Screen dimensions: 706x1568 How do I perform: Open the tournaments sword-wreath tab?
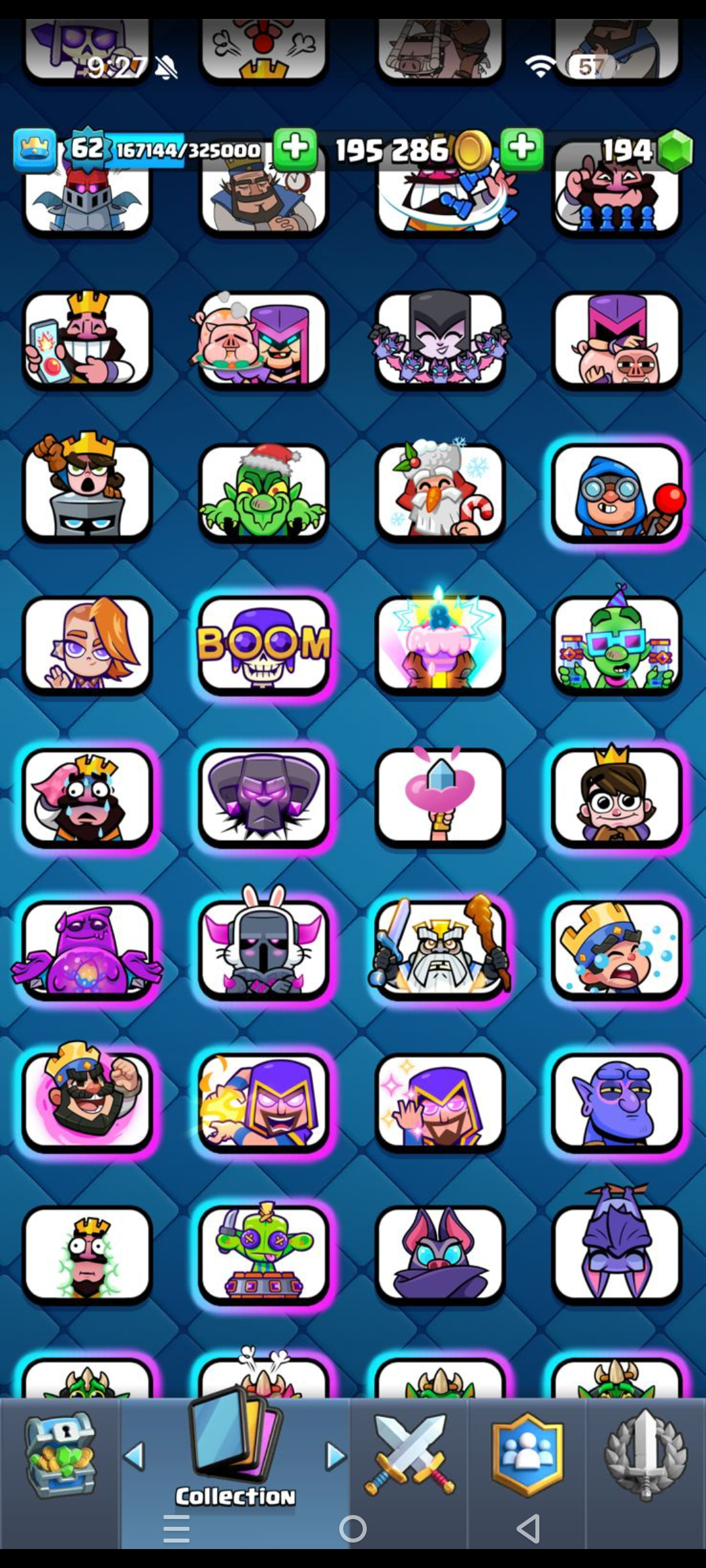[646, 1456]
